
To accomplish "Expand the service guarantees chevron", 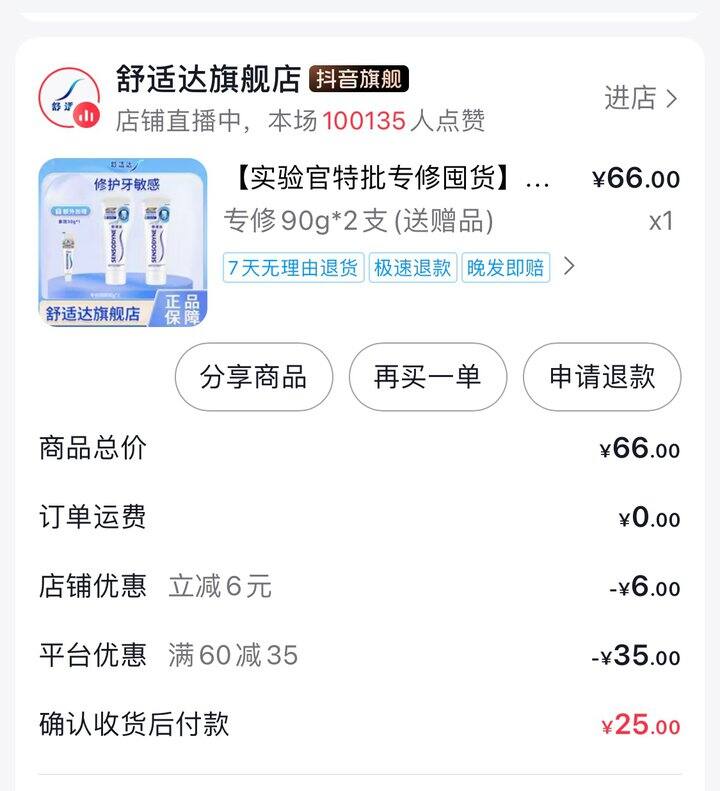I will [569, 267].
